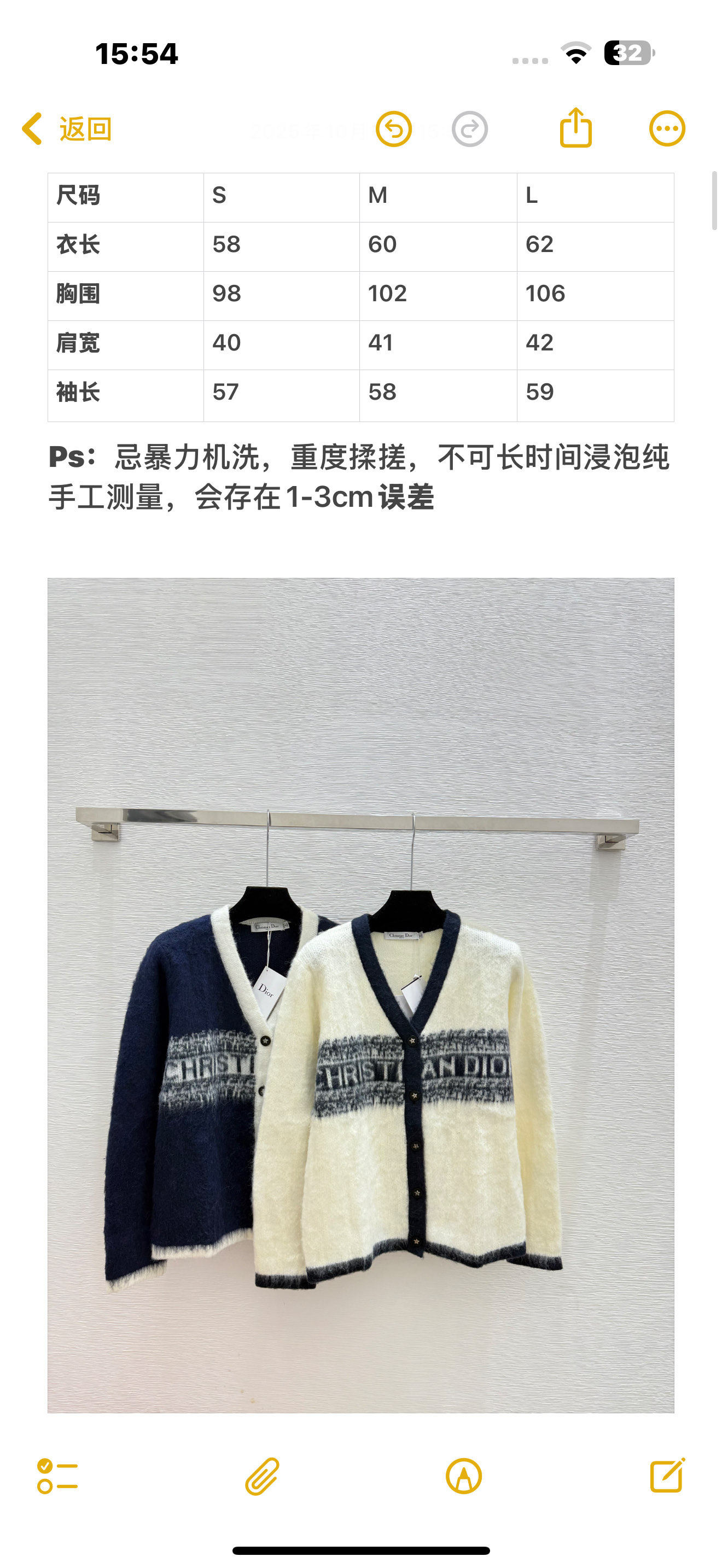The image size is (722, 1568).
Task: Share this note
Action: click(x=576, y=128)
